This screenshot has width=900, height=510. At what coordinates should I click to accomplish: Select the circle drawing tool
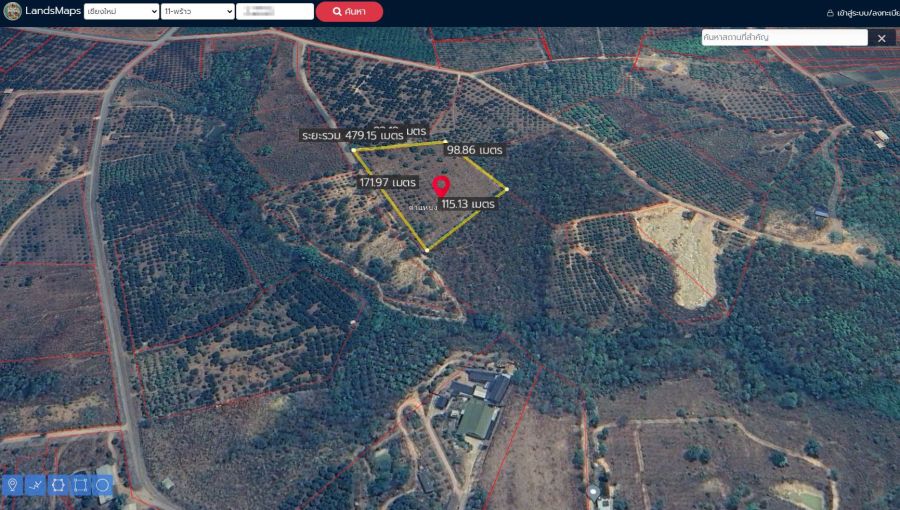pos(102,485)
